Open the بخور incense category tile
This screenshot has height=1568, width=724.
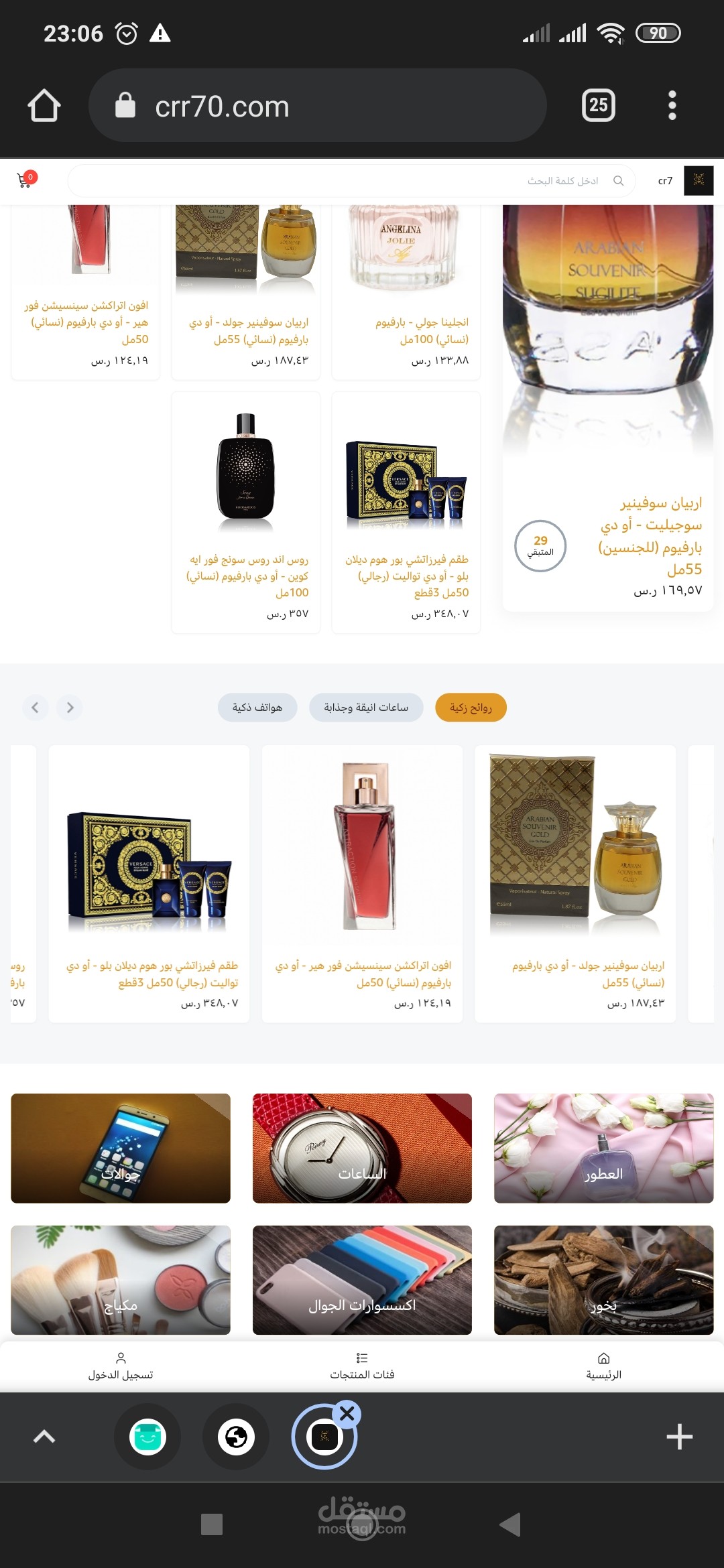pyautogui.click(x=602, y=1281)
